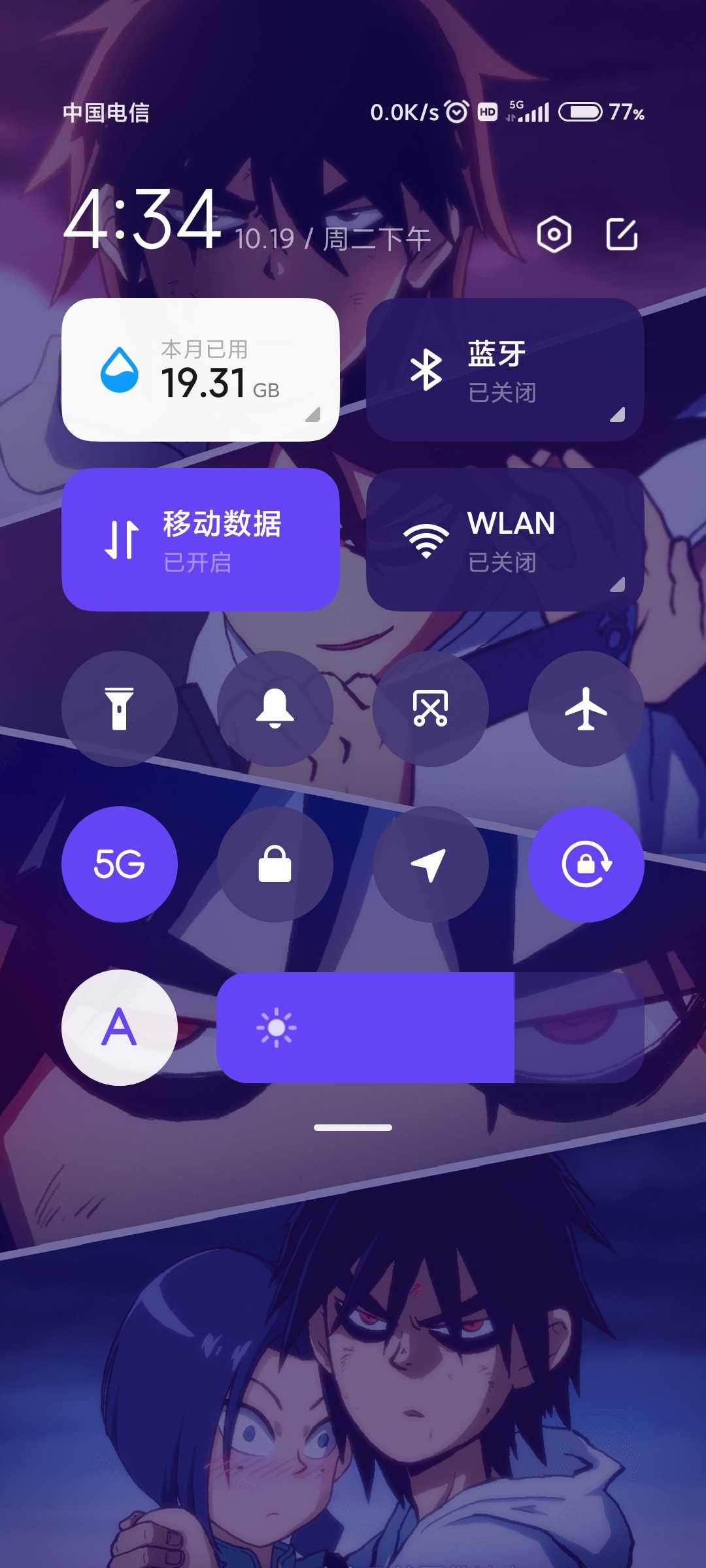
Task: Turn on the flashlight
Action: point(120,708)
